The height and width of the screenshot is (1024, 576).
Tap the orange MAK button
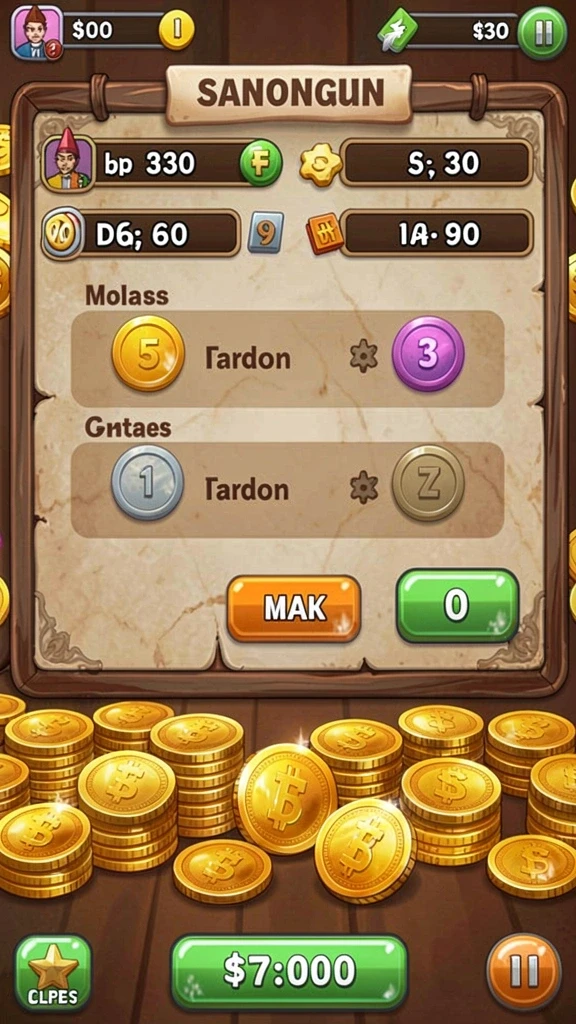point(294,609)
